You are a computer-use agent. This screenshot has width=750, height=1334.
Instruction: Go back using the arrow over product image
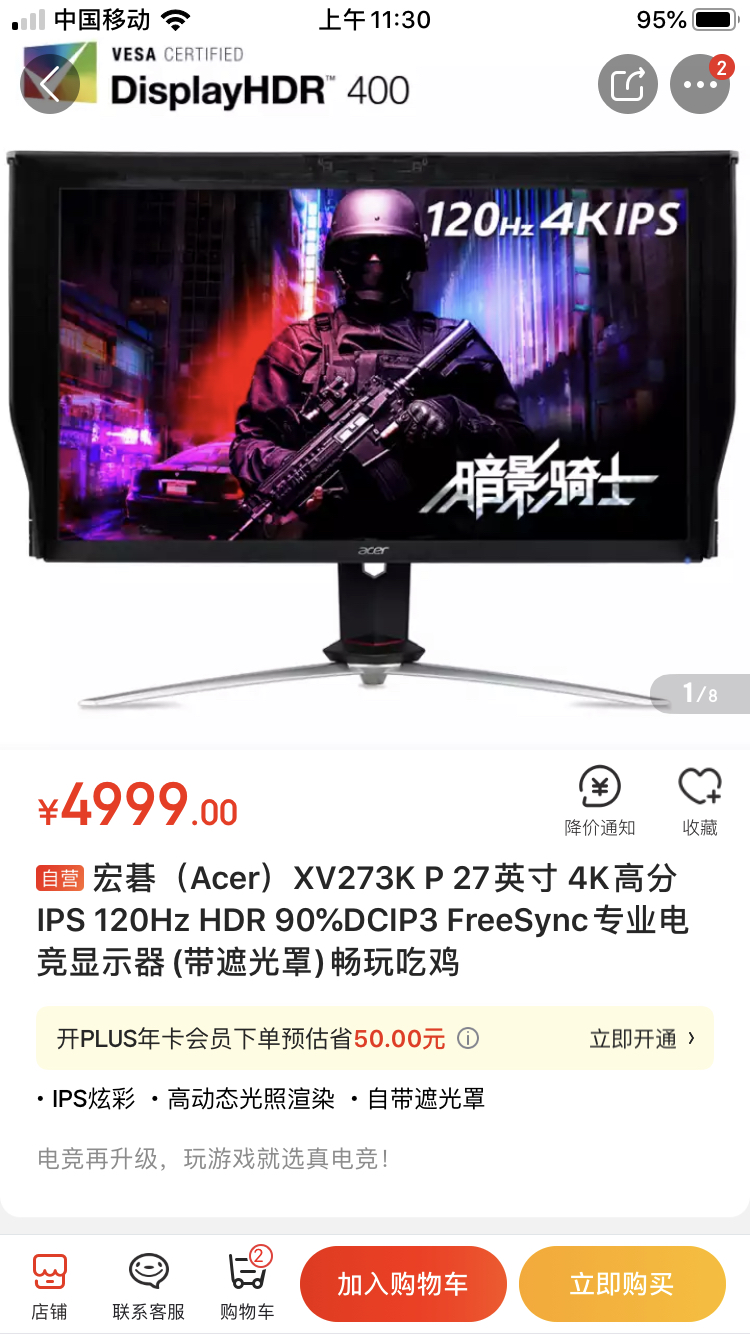click(48, 84)
